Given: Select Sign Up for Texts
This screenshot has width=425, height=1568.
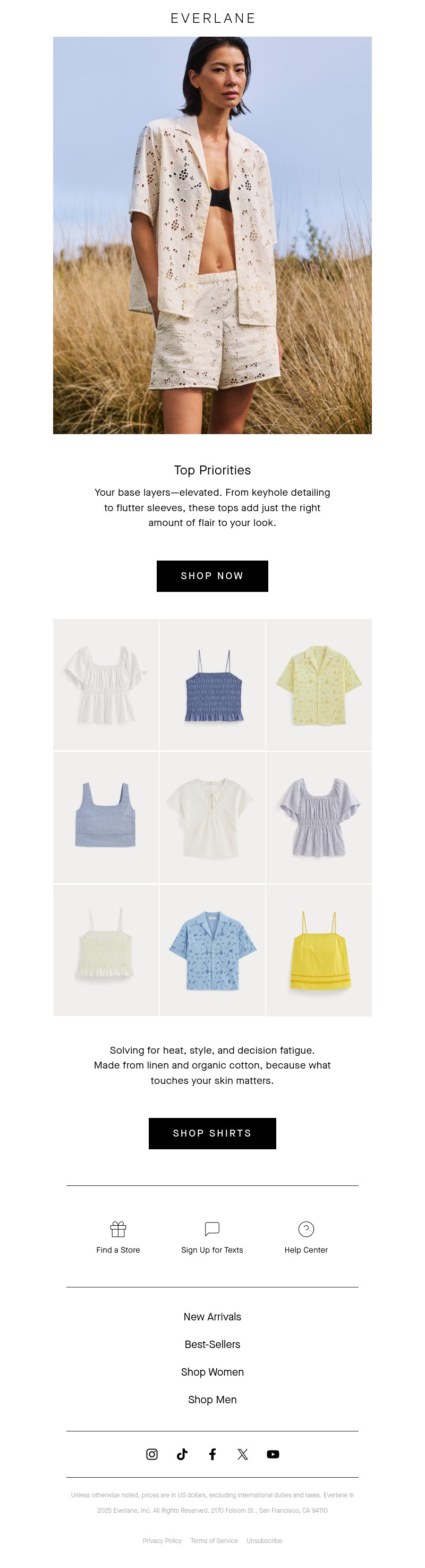Looking at the screenshot, I should [212, 1238].
